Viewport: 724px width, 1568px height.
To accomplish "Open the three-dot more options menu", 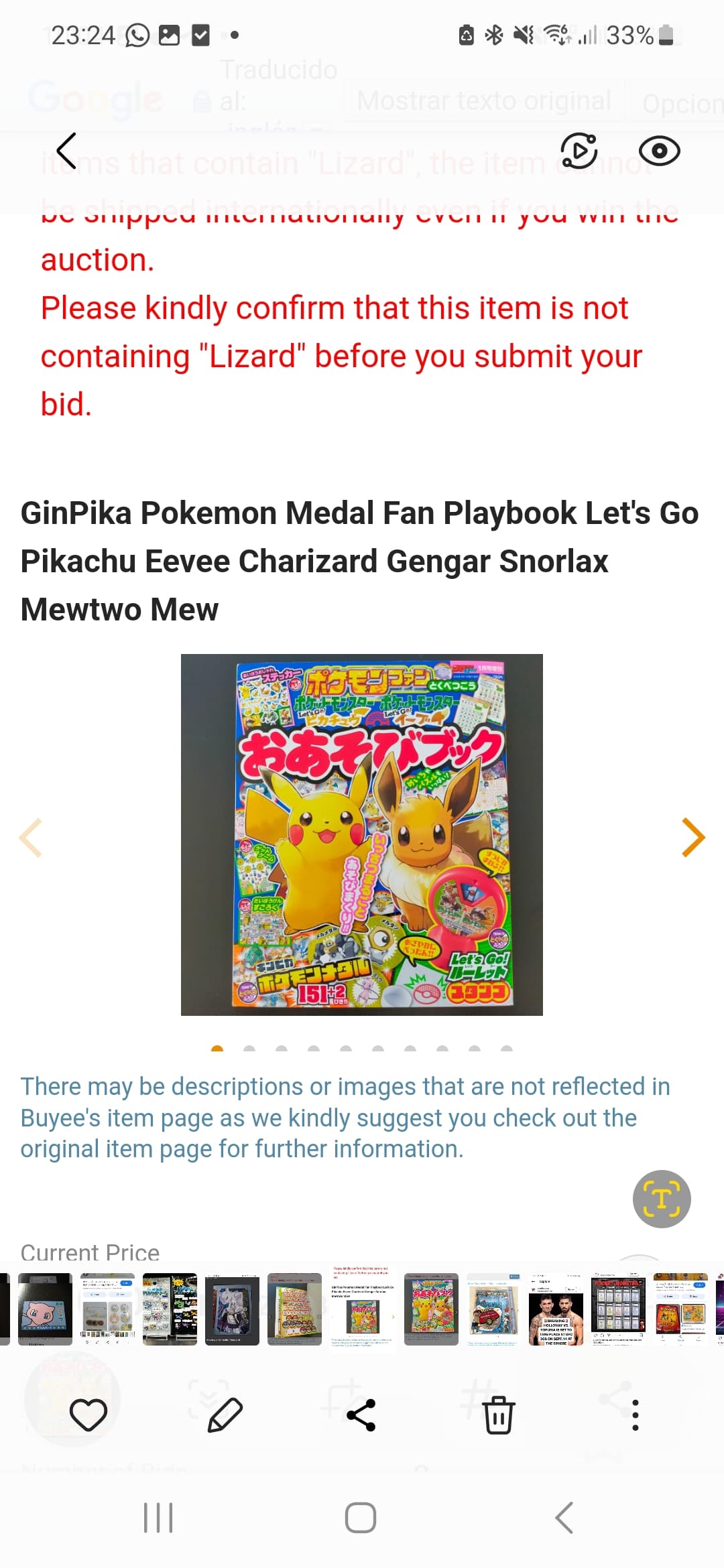I will [636, 1415].
